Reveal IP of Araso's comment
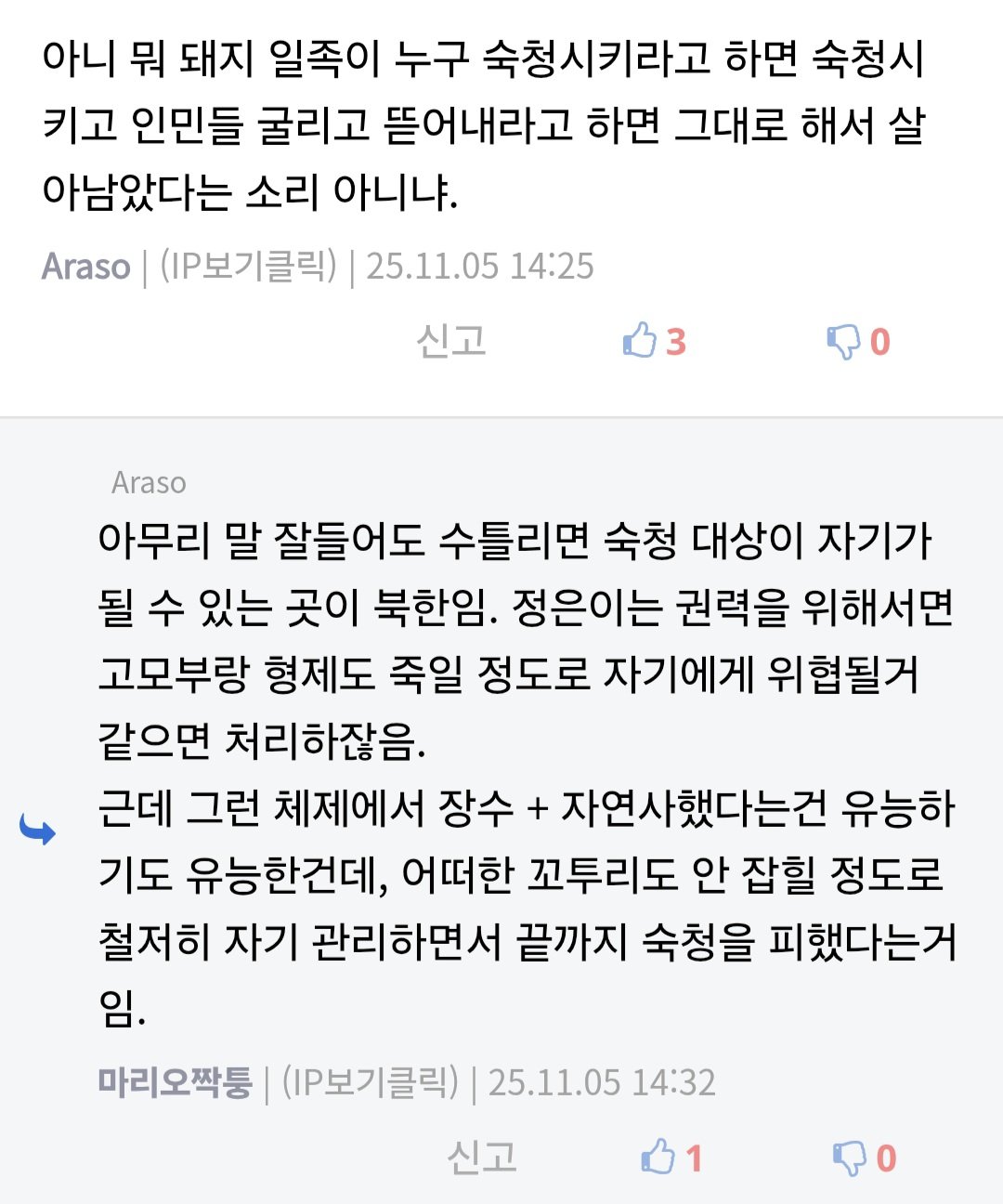This screenshot has height=1204, width=1003. (x=248, y=267)
